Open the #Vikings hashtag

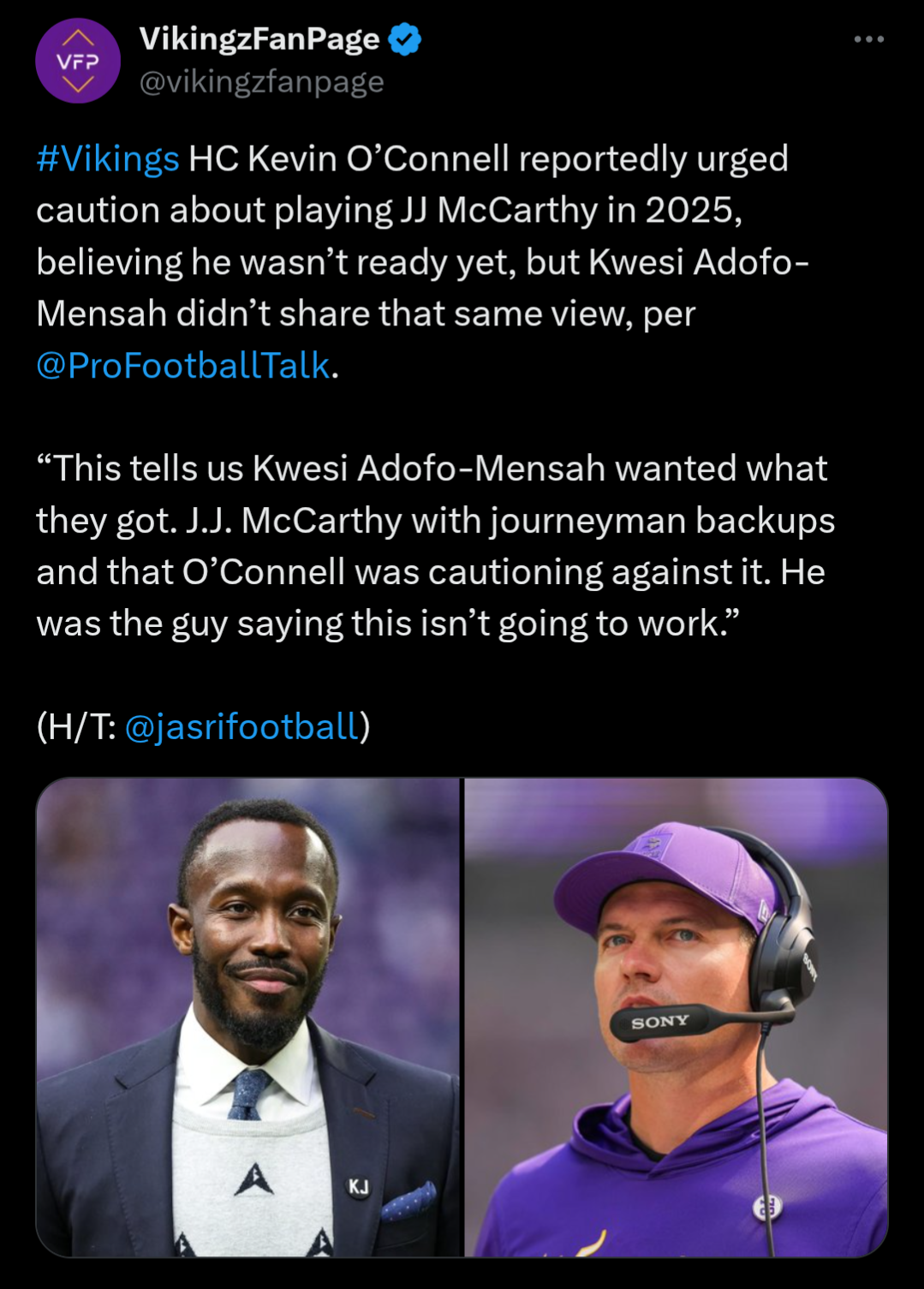tap(108, 159)
